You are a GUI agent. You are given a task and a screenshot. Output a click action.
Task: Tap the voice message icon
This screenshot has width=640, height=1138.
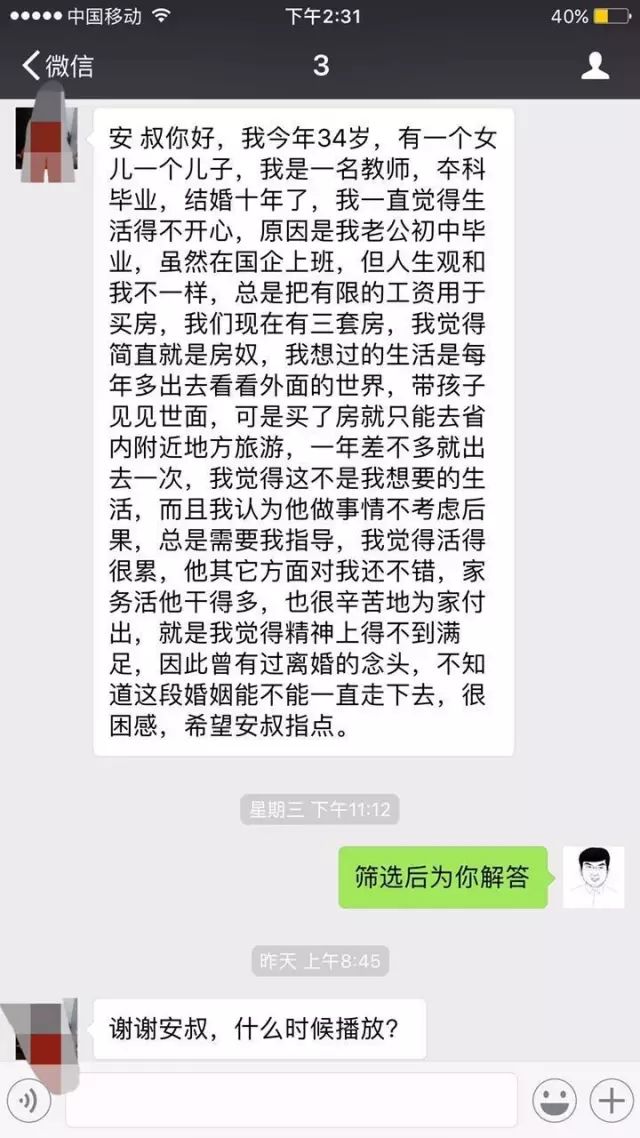(x=31, y=1101)
